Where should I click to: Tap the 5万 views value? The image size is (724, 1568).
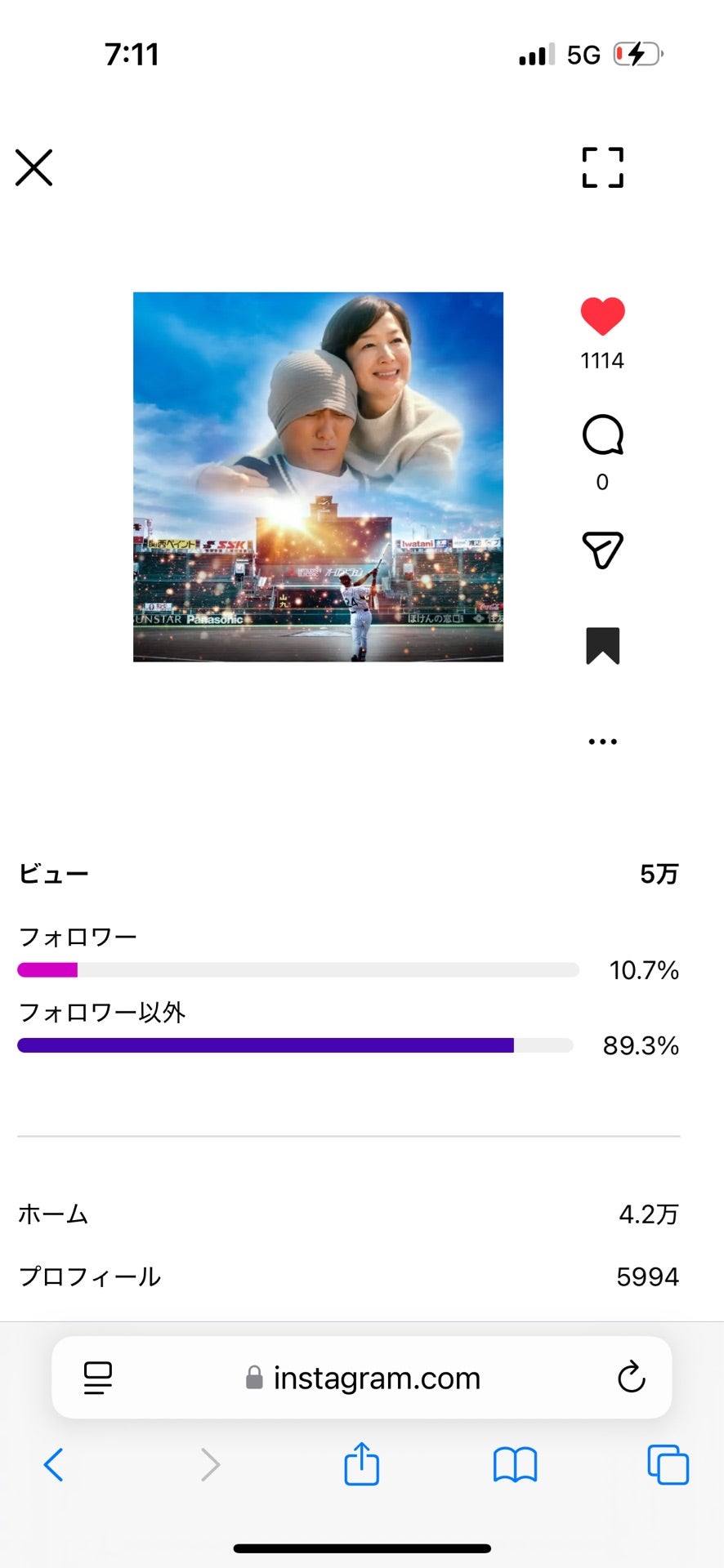pos(659,872)
